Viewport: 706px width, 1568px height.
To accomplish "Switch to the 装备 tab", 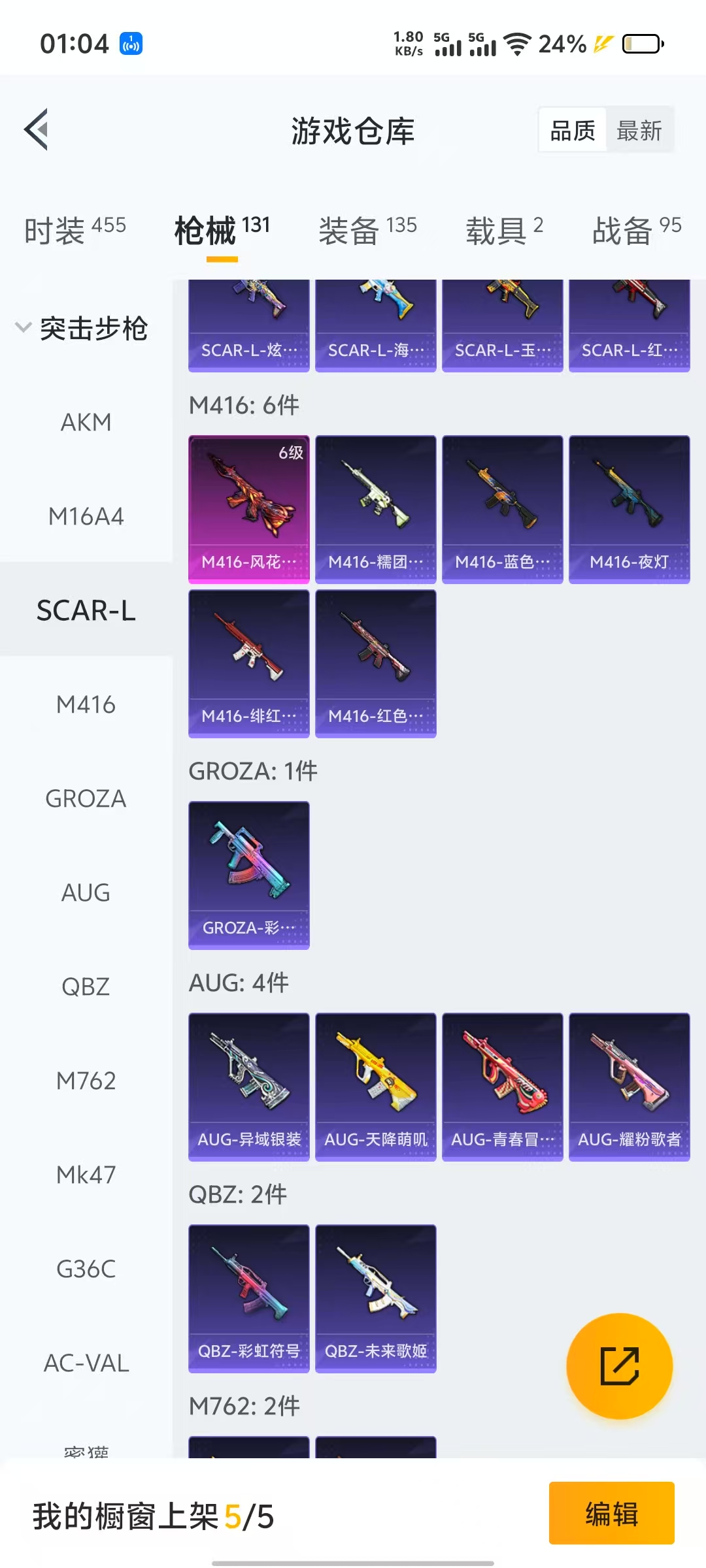I will (367, 231).
